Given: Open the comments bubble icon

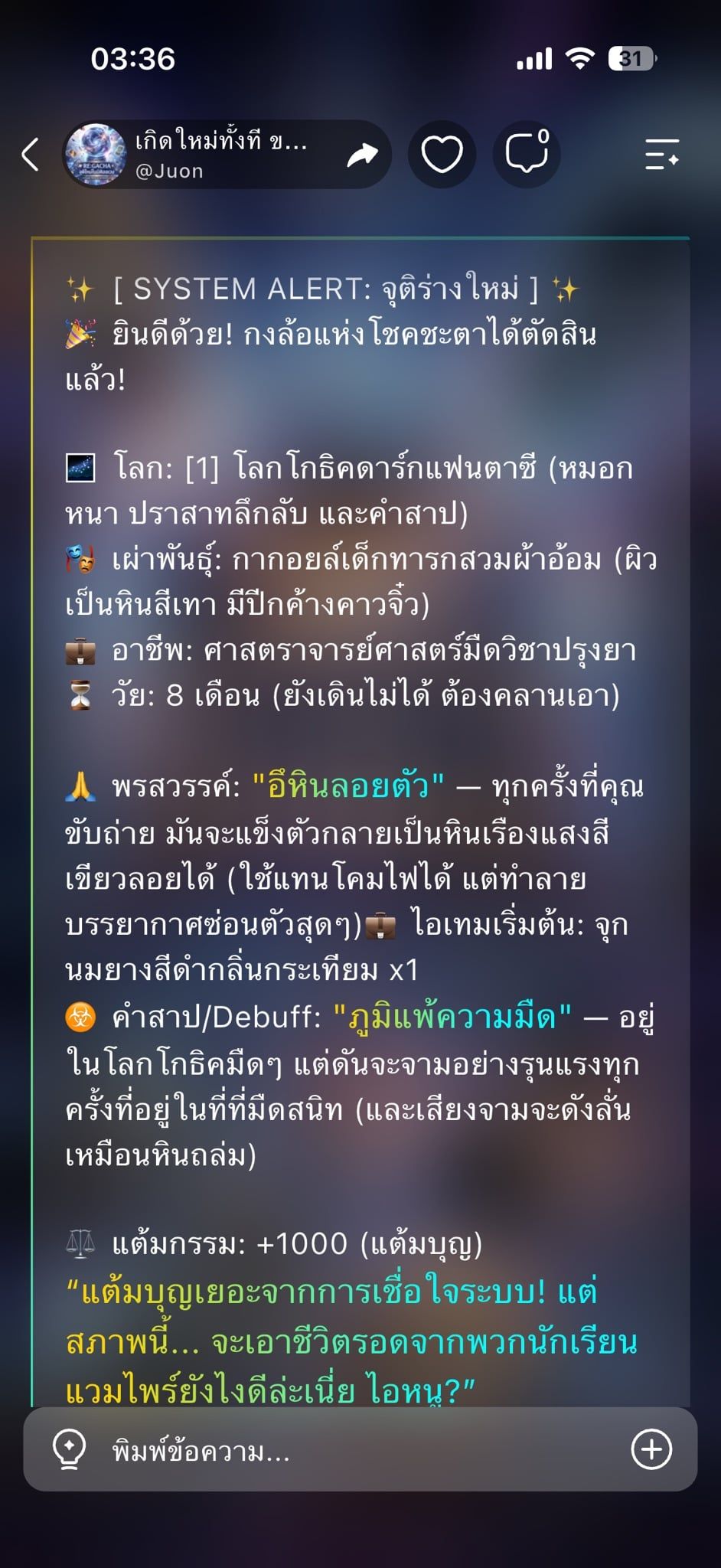Looking at the screenshot, I should click(527, 153).
